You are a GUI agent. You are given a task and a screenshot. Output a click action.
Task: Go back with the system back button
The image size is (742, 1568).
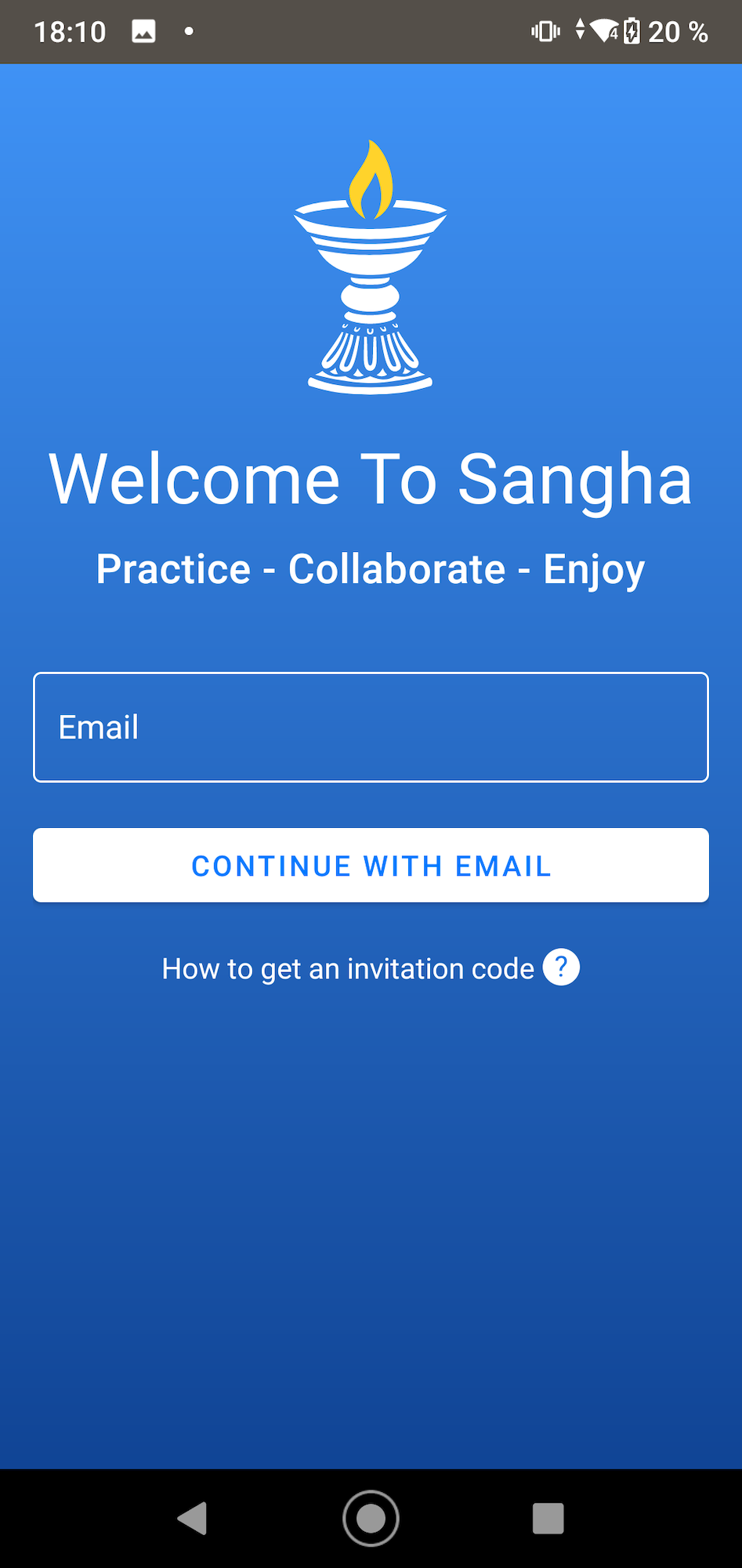[x=192, y=1519]
